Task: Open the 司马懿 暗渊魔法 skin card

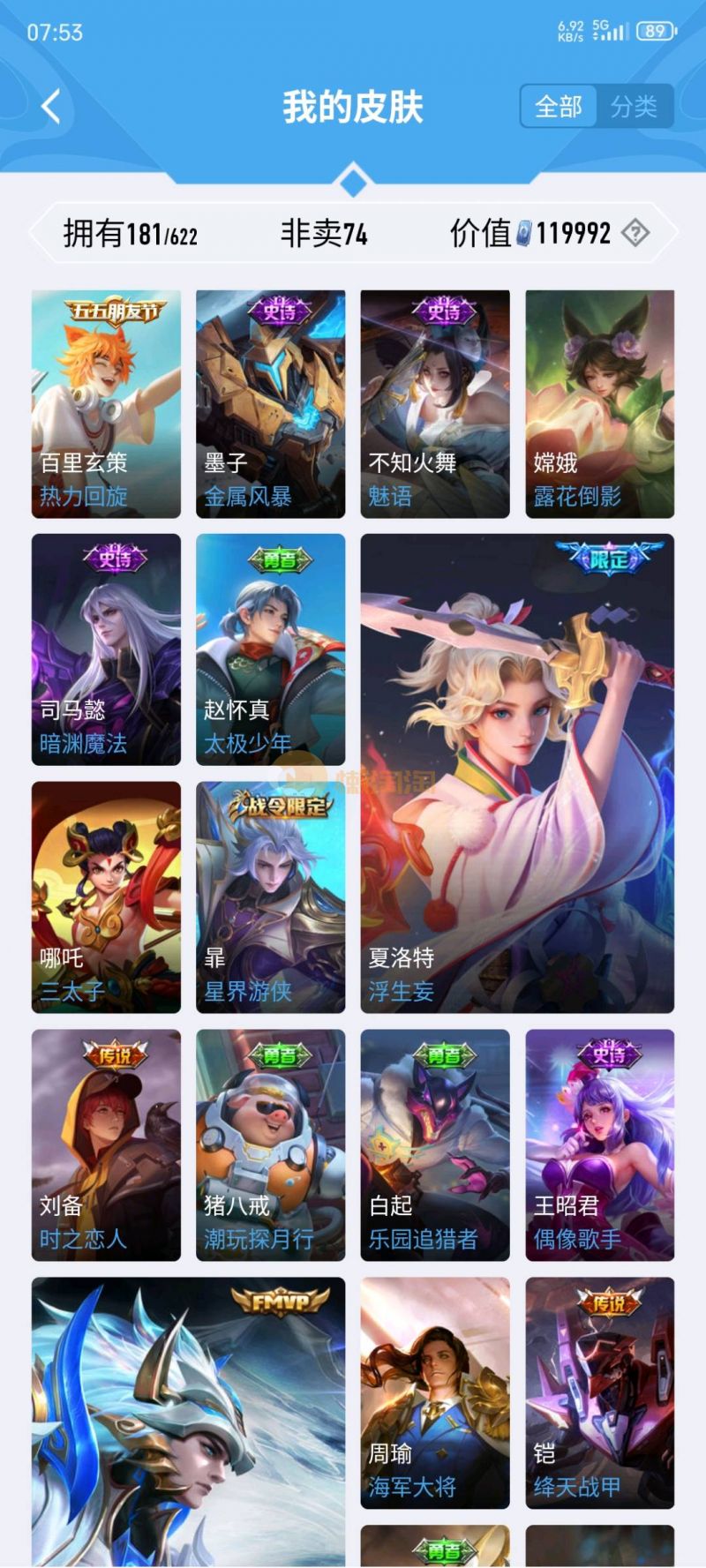Action: 106,649
